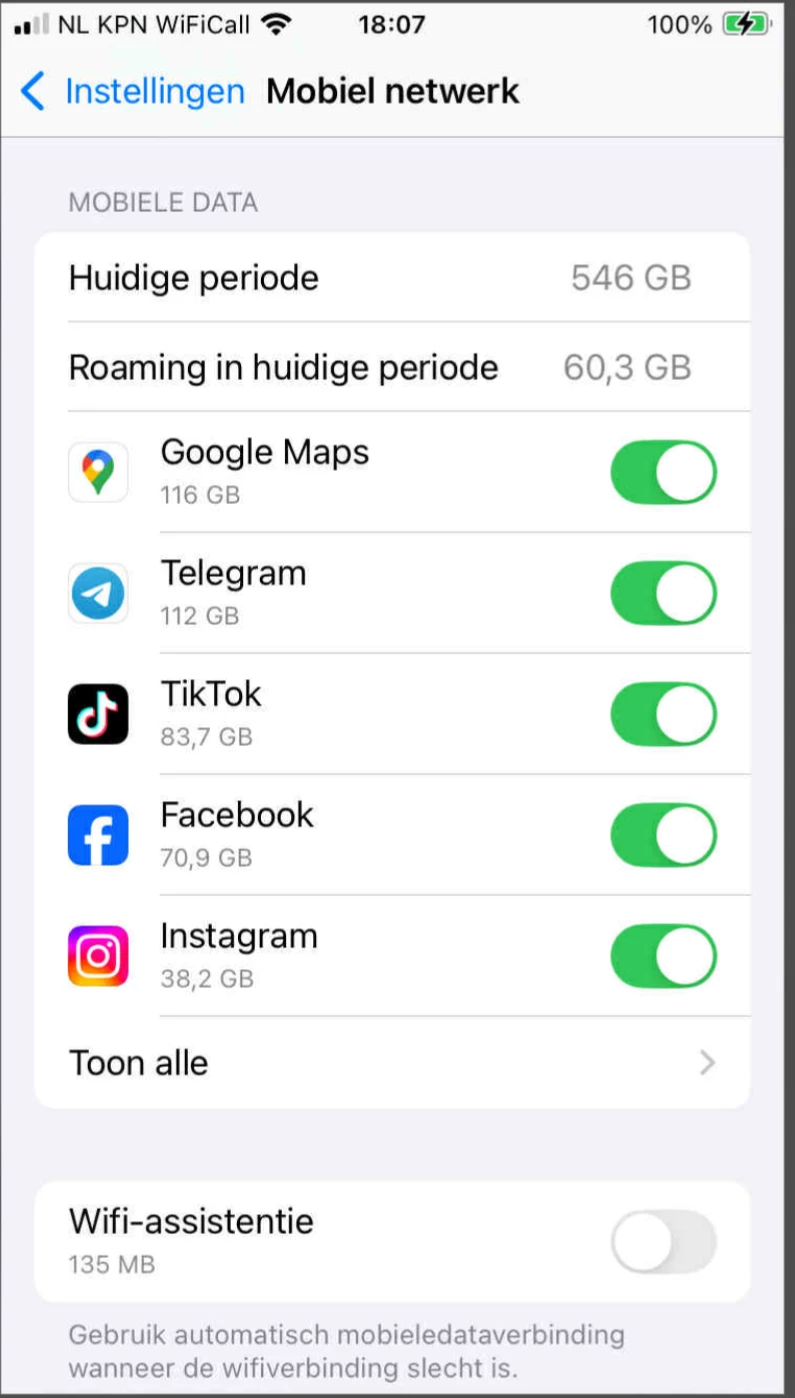Switch off Facebook mobile data
795x1398 pixels.
click(663, 835)
